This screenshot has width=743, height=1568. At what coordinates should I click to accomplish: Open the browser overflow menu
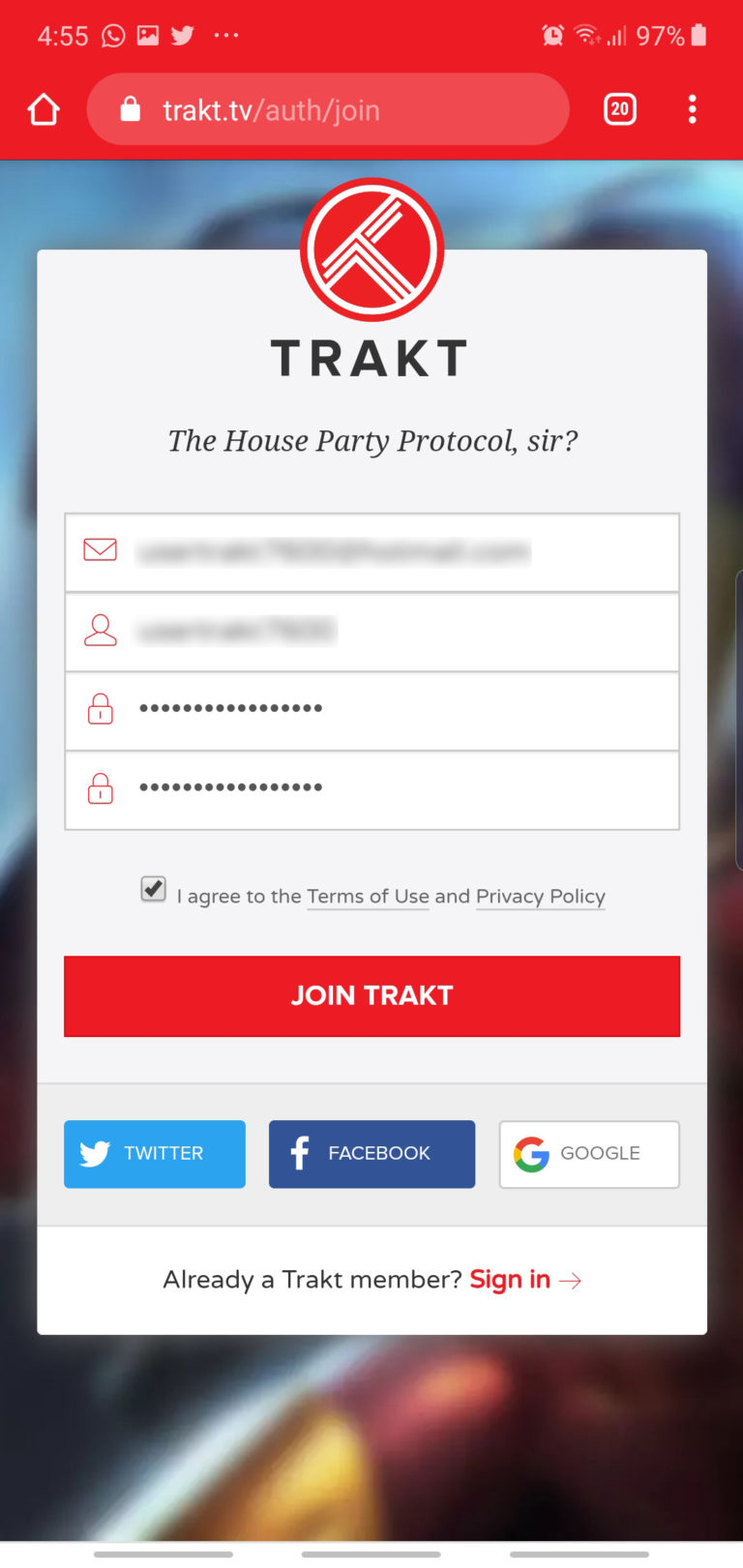click(692, 109)
